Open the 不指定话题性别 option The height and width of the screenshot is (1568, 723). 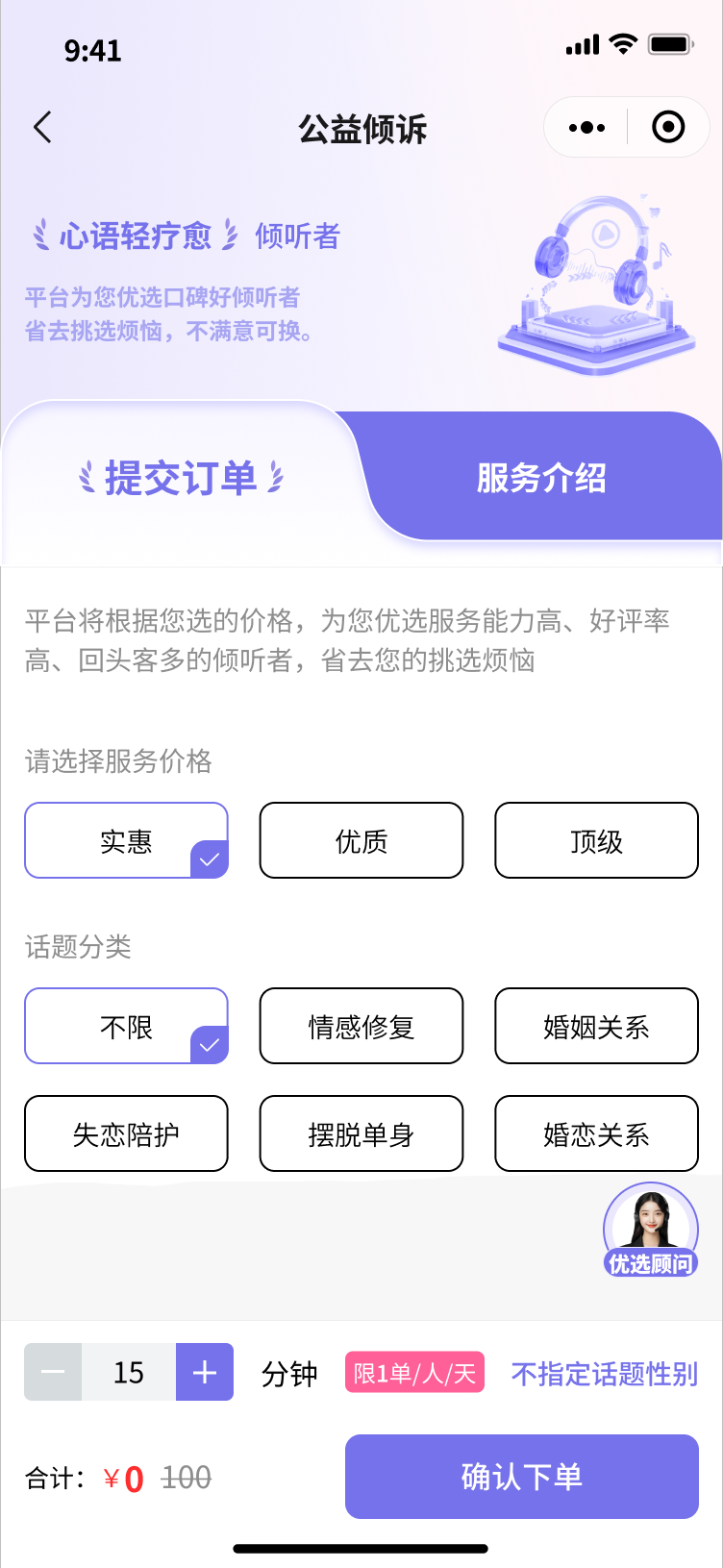coord(604,1374)
